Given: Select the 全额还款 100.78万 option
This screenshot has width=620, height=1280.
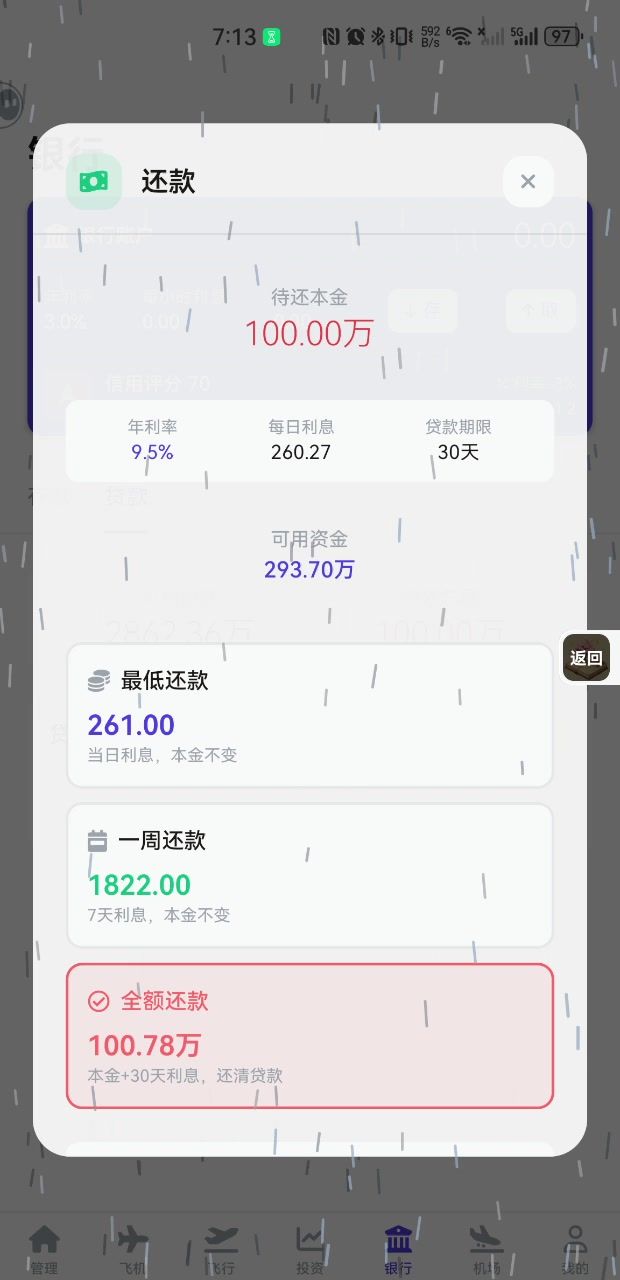Looking at the screenshot, I should click(x=309, y=1036).
